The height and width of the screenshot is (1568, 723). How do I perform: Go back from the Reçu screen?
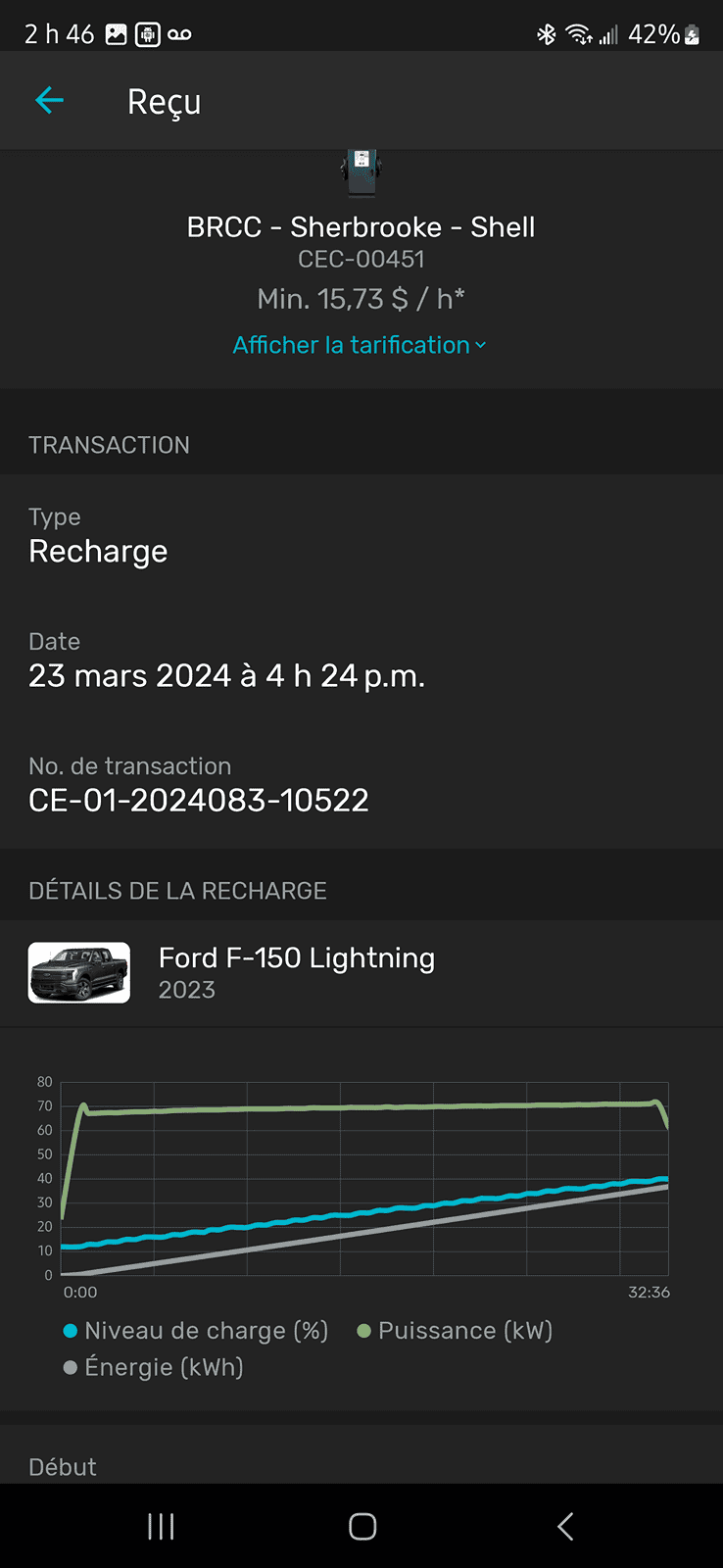click(x=49, y=100)
